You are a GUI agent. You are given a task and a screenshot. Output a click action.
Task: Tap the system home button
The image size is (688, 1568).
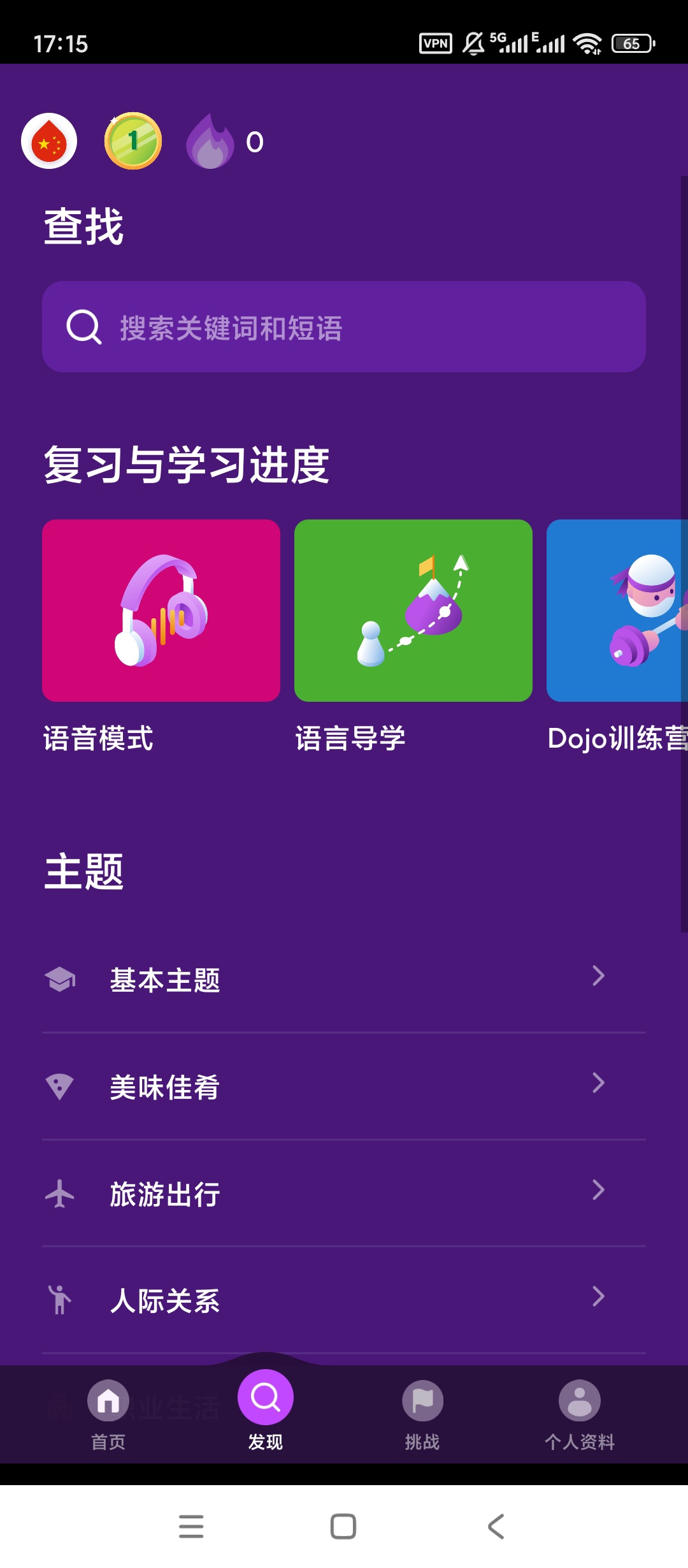[x=343, y=1527]
